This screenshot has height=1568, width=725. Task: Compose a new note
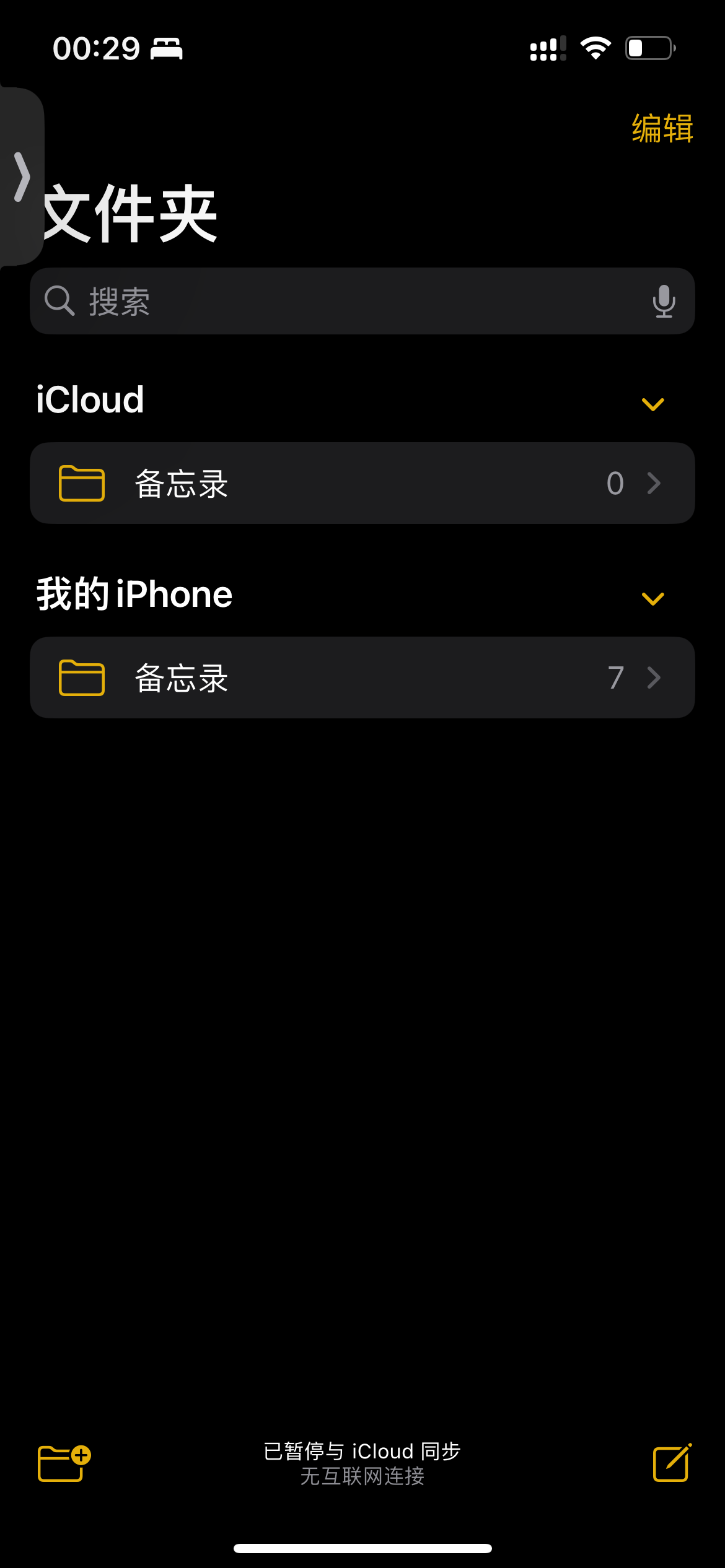[x=672, y=1463]
